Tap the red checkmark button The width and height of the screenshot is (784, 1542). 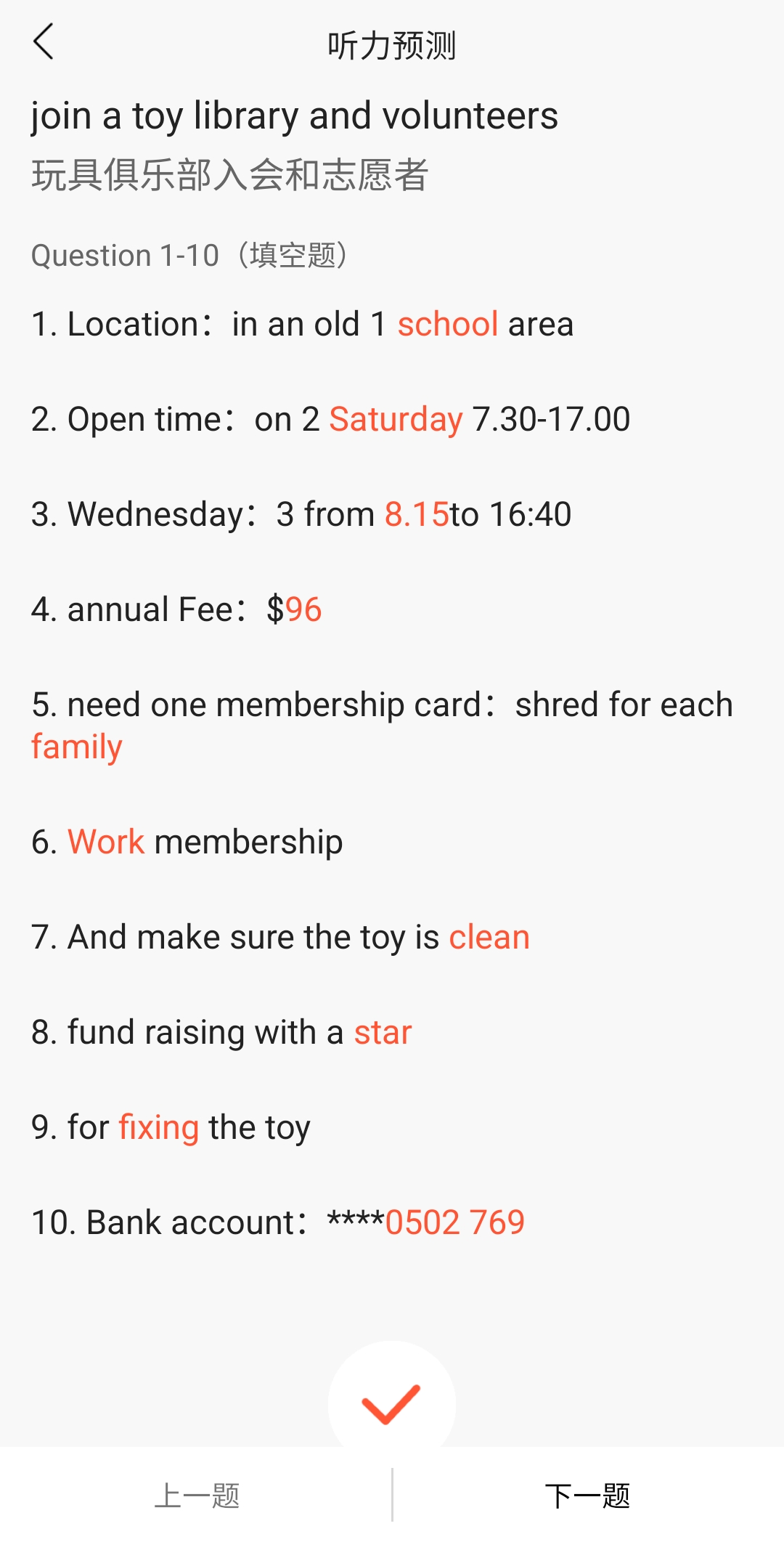(391, 1403)
